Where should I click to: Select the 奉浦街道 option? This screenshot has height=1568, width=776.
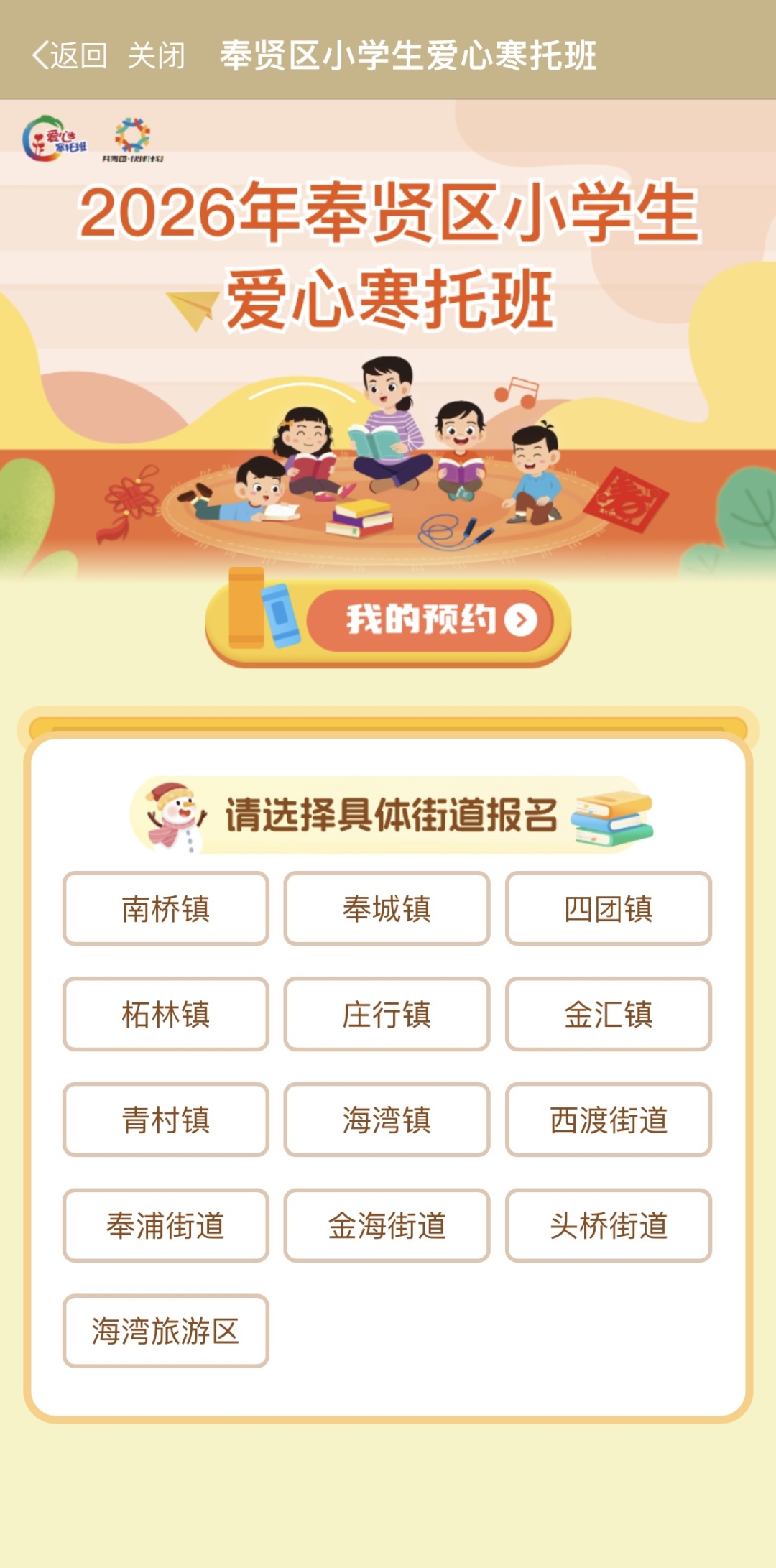click(x=165, y=1226)
